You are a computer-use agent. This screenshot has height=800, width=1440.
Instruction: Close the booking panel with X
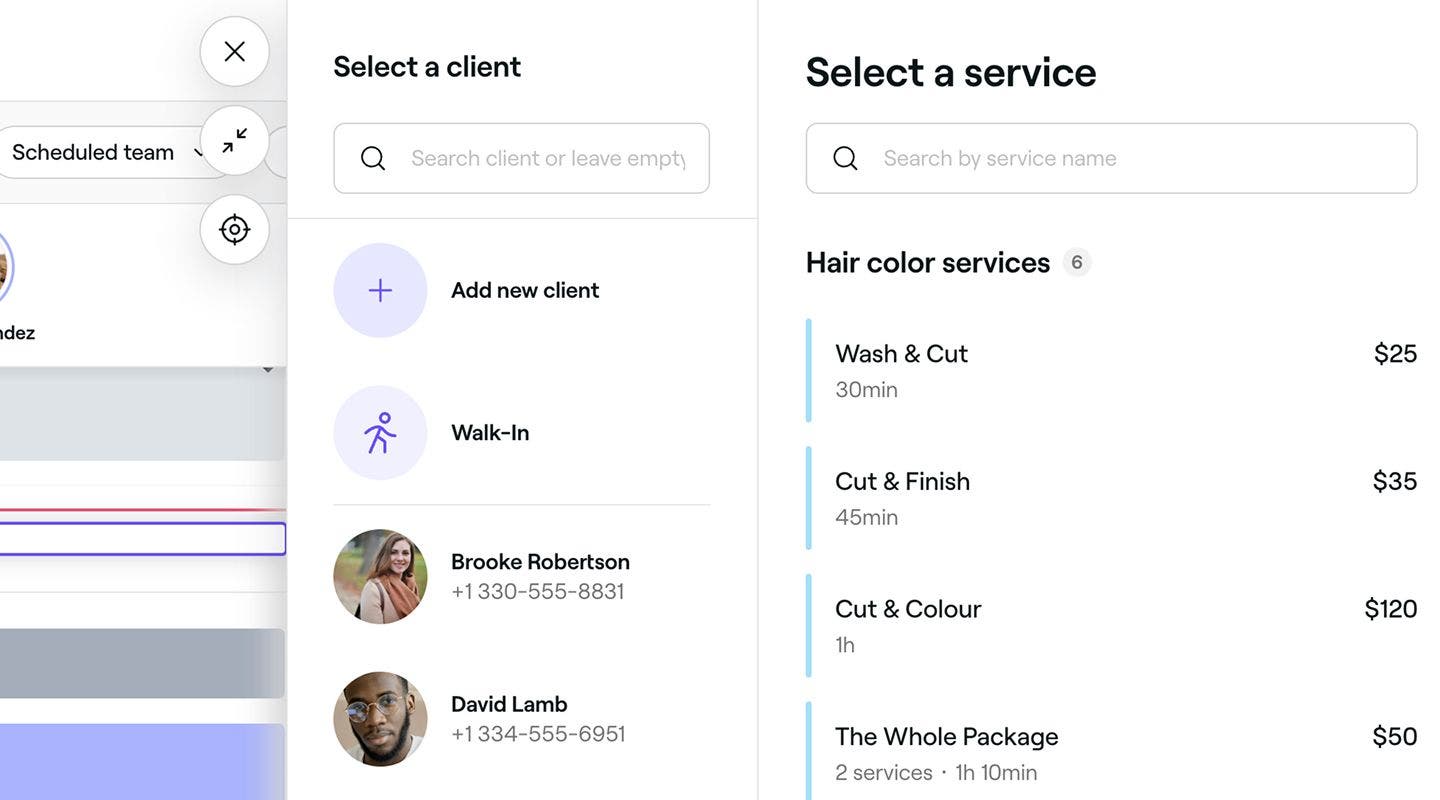click(x=234, y=51)
